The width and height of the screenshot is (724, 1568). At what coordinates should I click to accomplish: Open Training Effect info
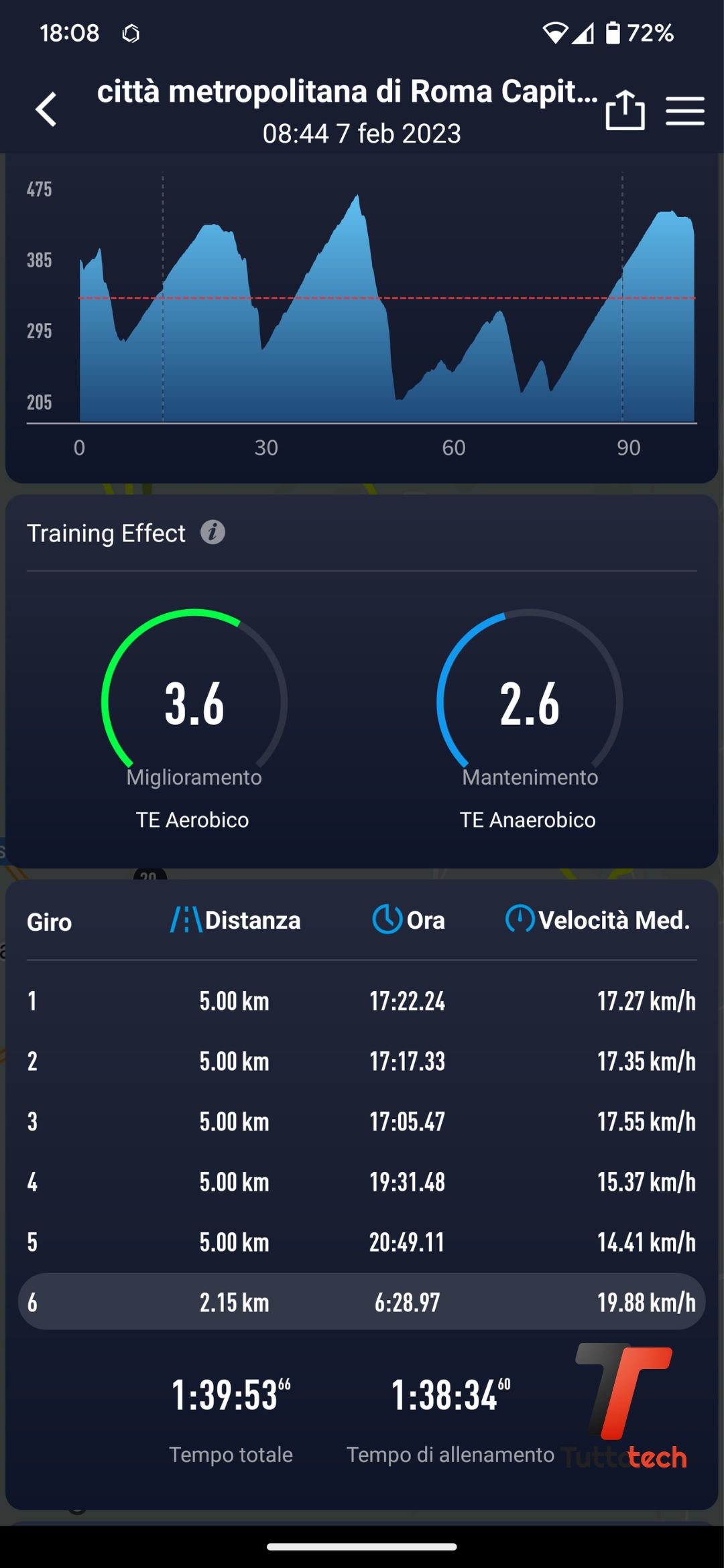click(213, 533)
